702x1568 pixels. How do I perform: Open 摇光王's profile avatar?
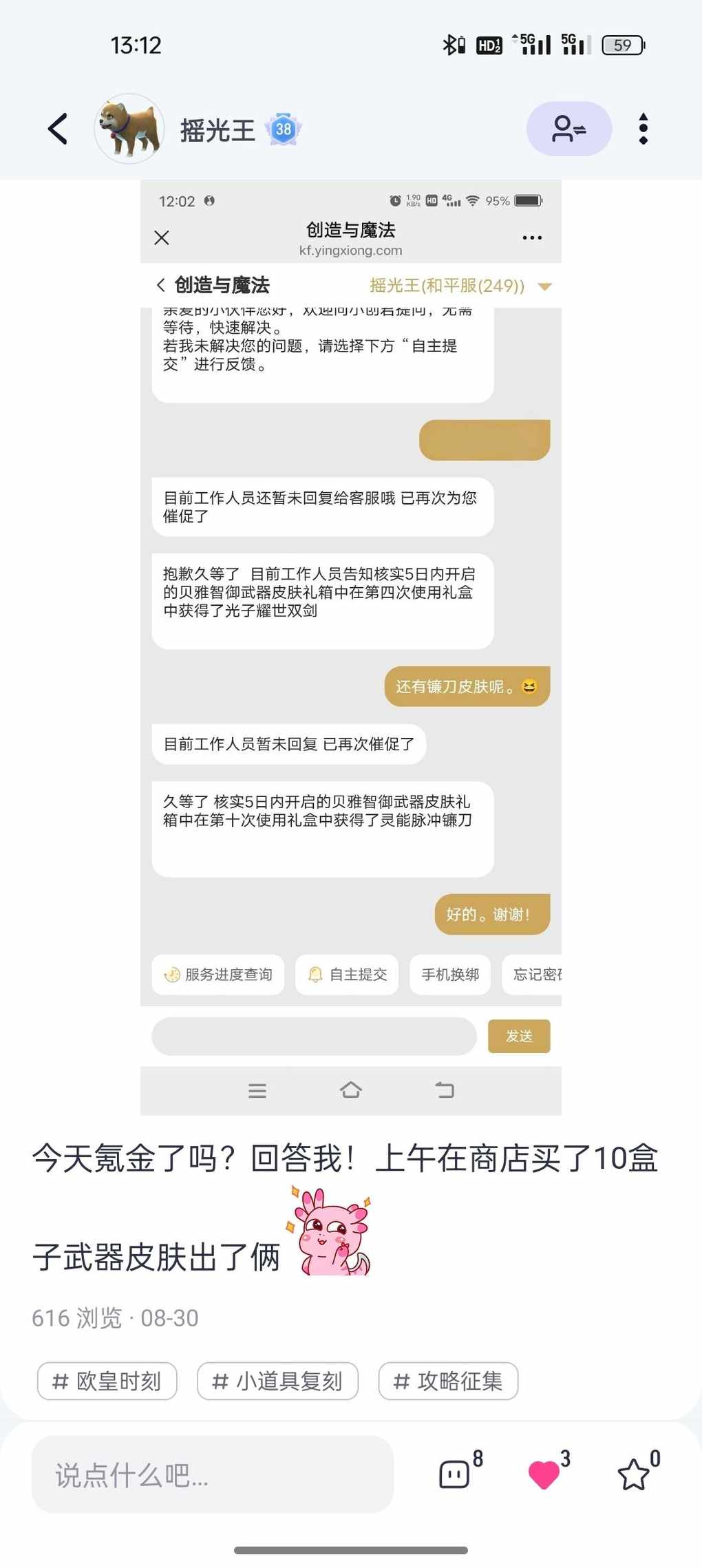click(129, 129)
